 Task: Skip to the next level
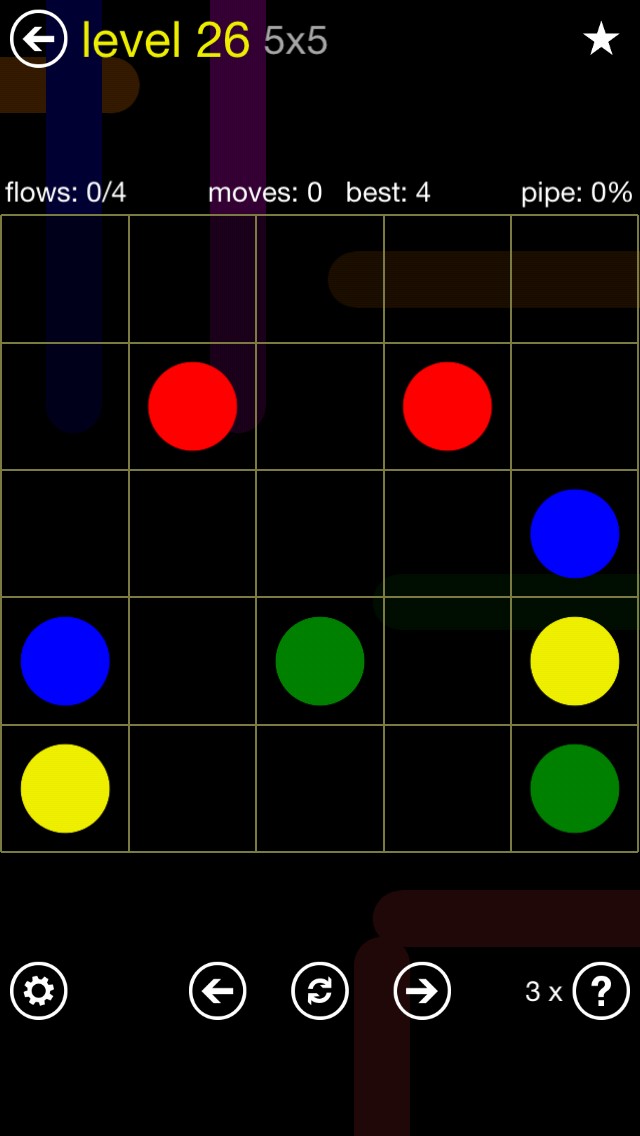point(422,991)
